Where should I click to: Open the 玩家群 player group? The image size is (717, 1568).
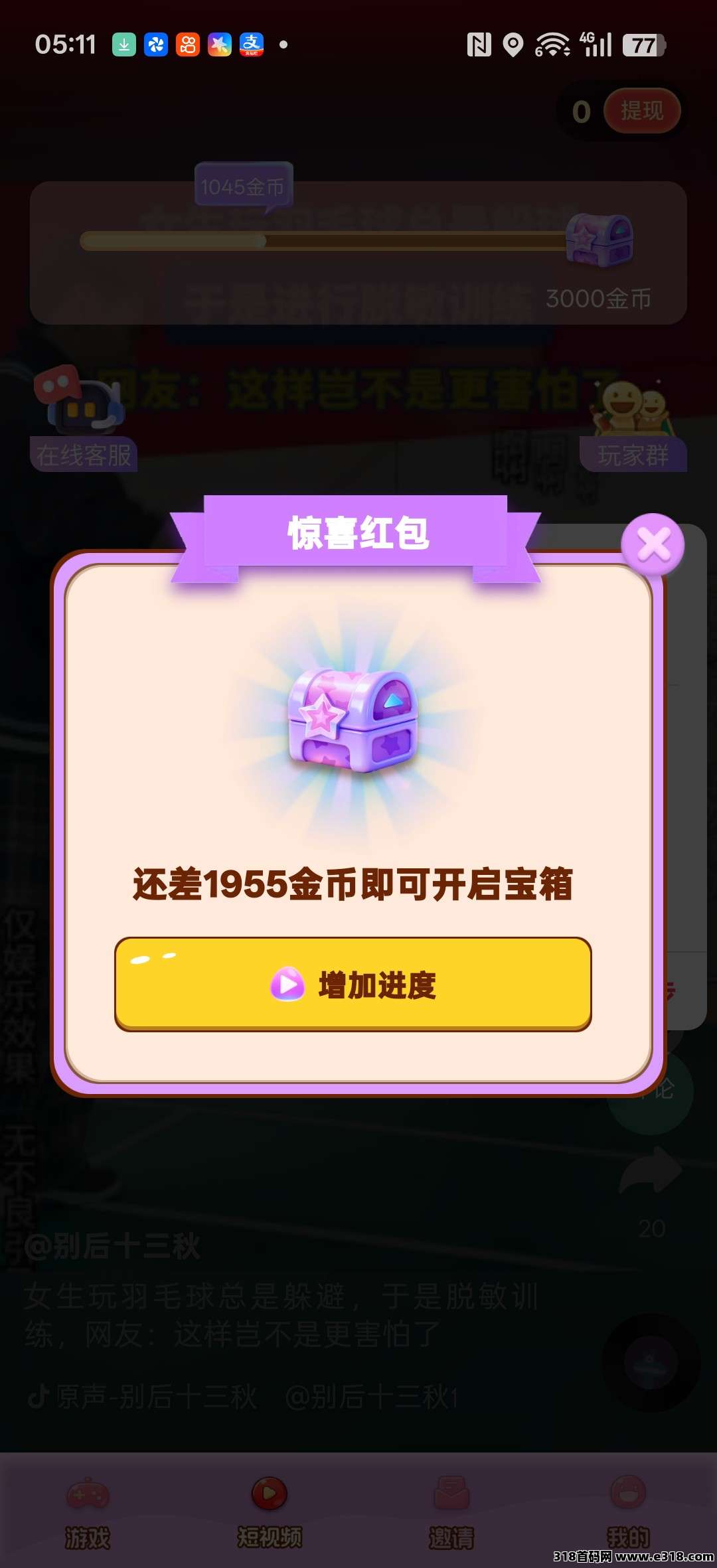point(633,425)
